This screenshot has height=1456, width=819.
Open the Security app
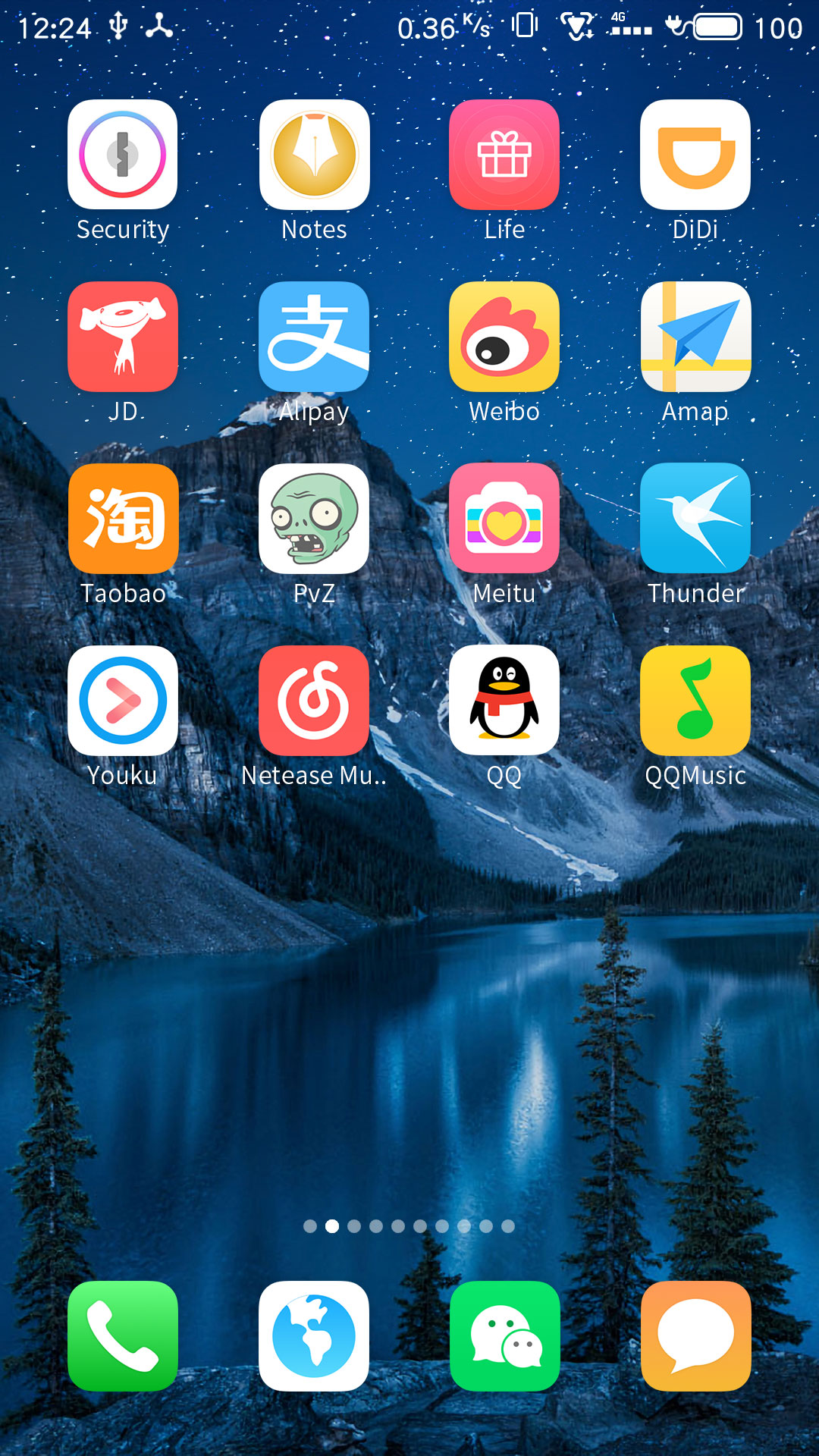pyautogui.click(x=123, y=155)
